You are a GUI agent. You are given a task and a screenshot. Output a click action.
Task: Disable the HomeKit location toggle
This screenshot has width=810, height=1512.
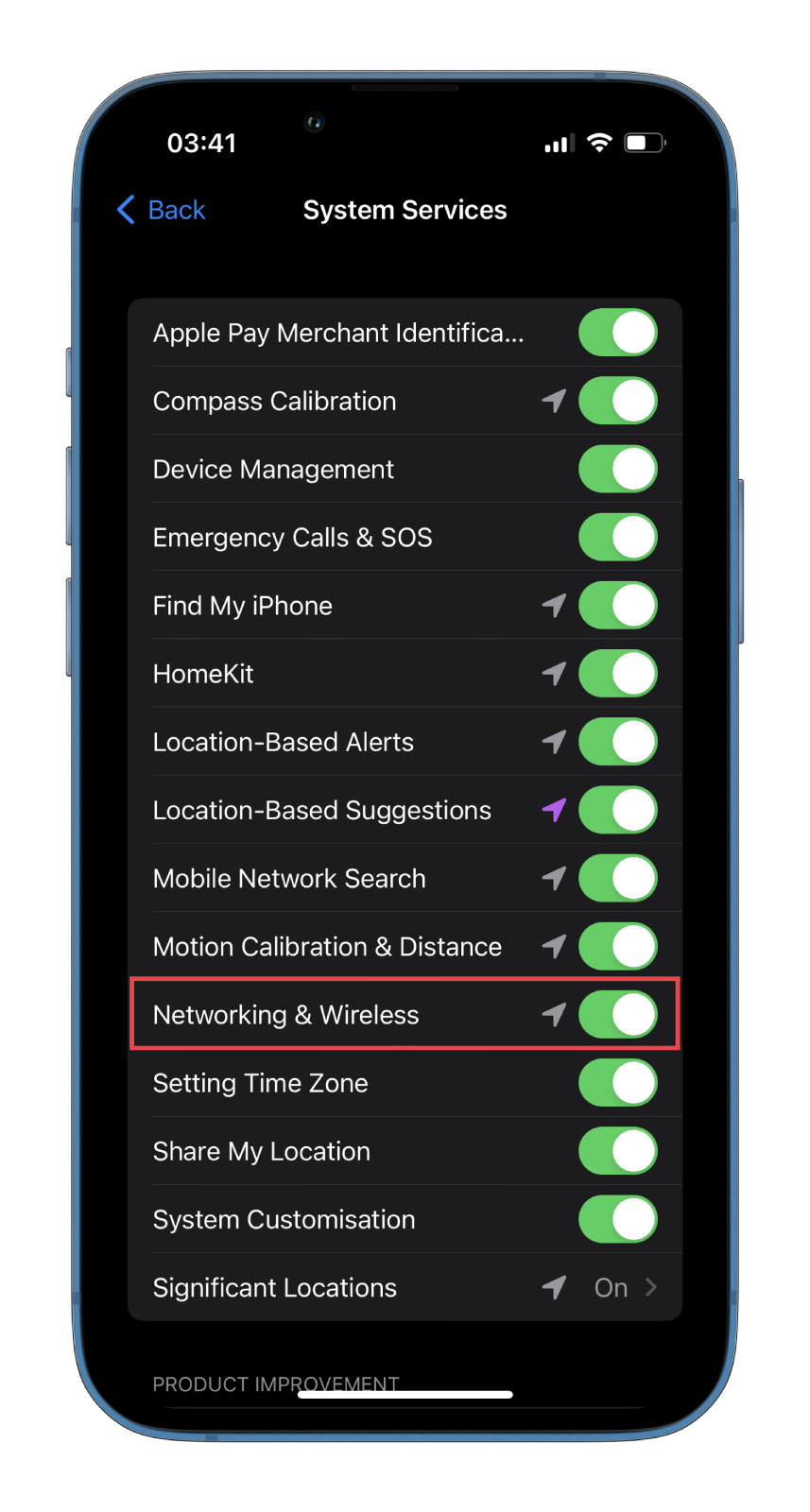(x=618, y=674)
